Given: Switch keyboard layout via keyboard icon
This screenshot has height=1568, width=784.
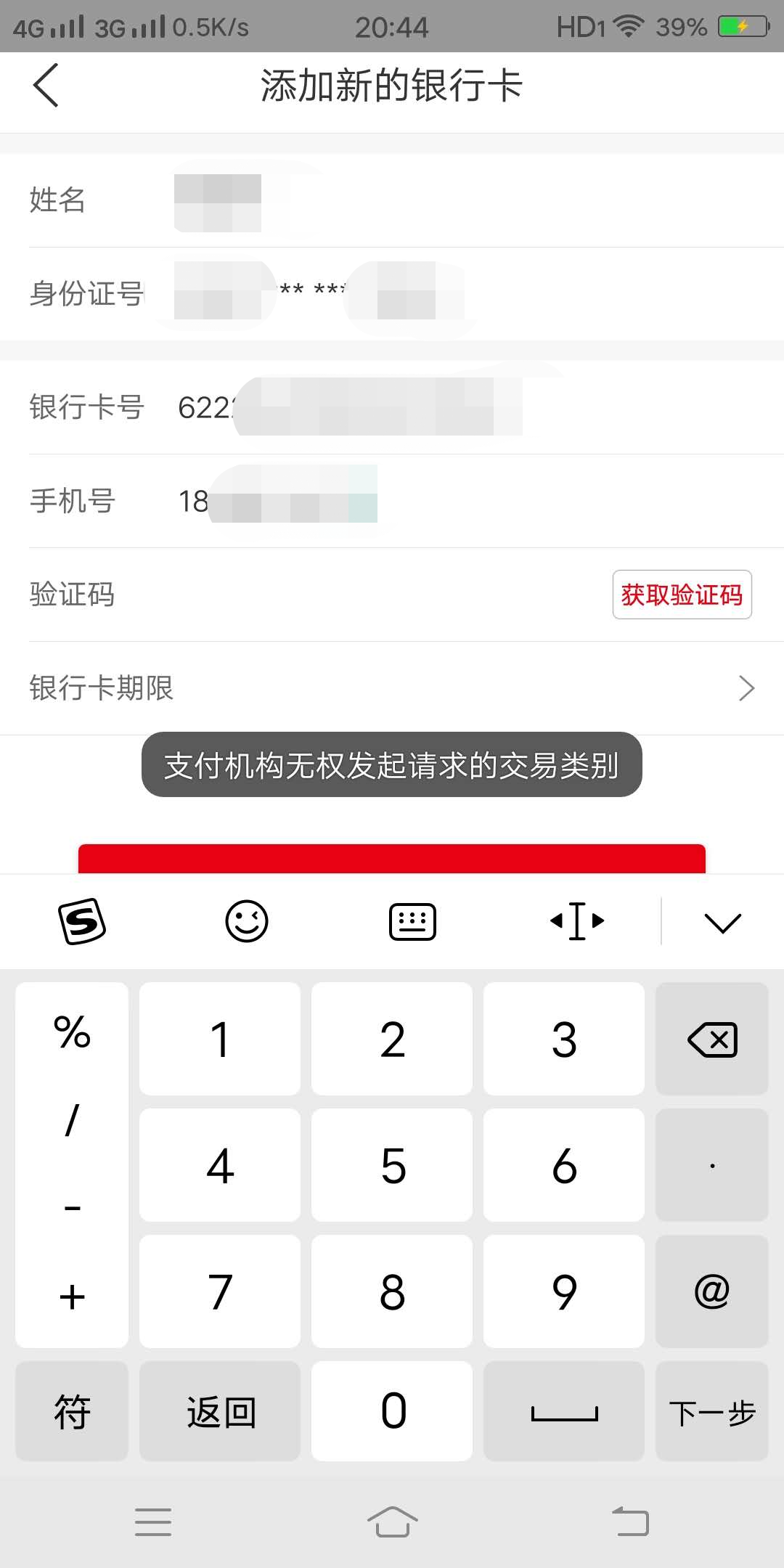Looking at the screenshot, I should (412, 920).
